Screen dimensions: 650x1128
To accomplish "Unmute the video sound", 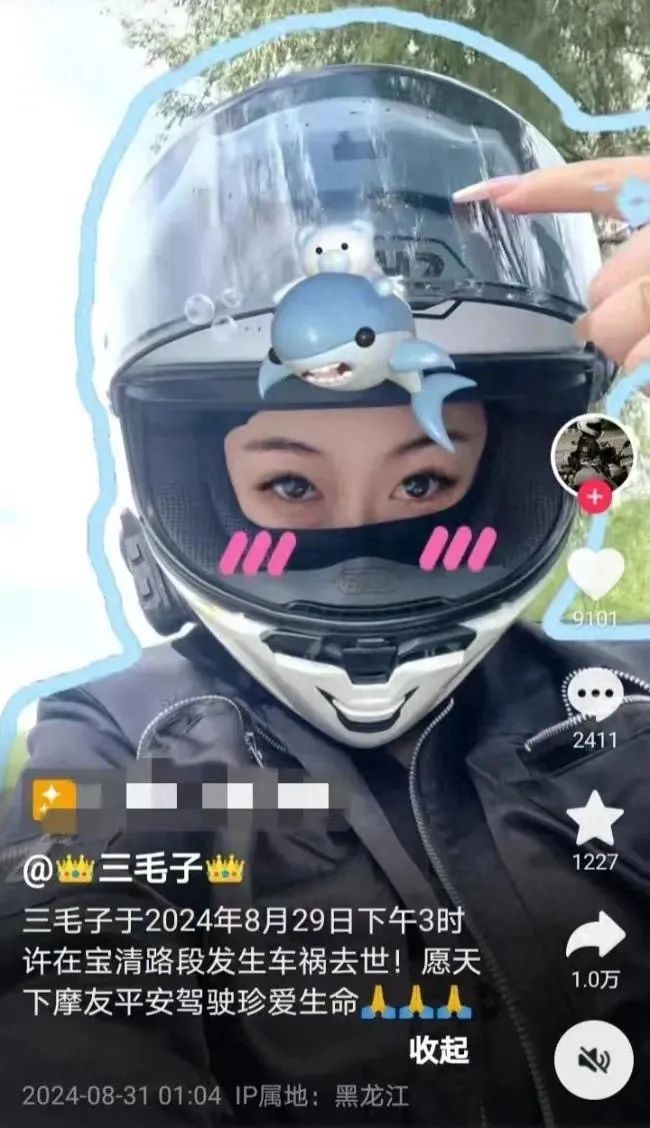I will (594, 1062).
